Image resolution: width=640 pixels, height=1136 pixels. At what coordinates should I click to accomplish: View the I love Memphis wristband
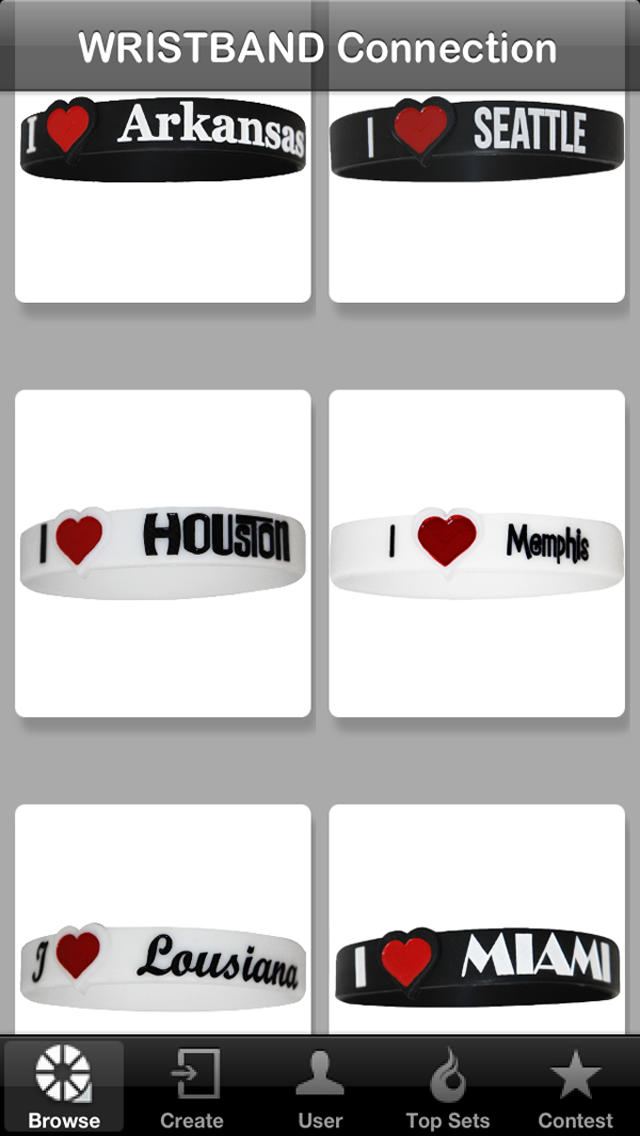pyautogui.click(x=477, y=553)
